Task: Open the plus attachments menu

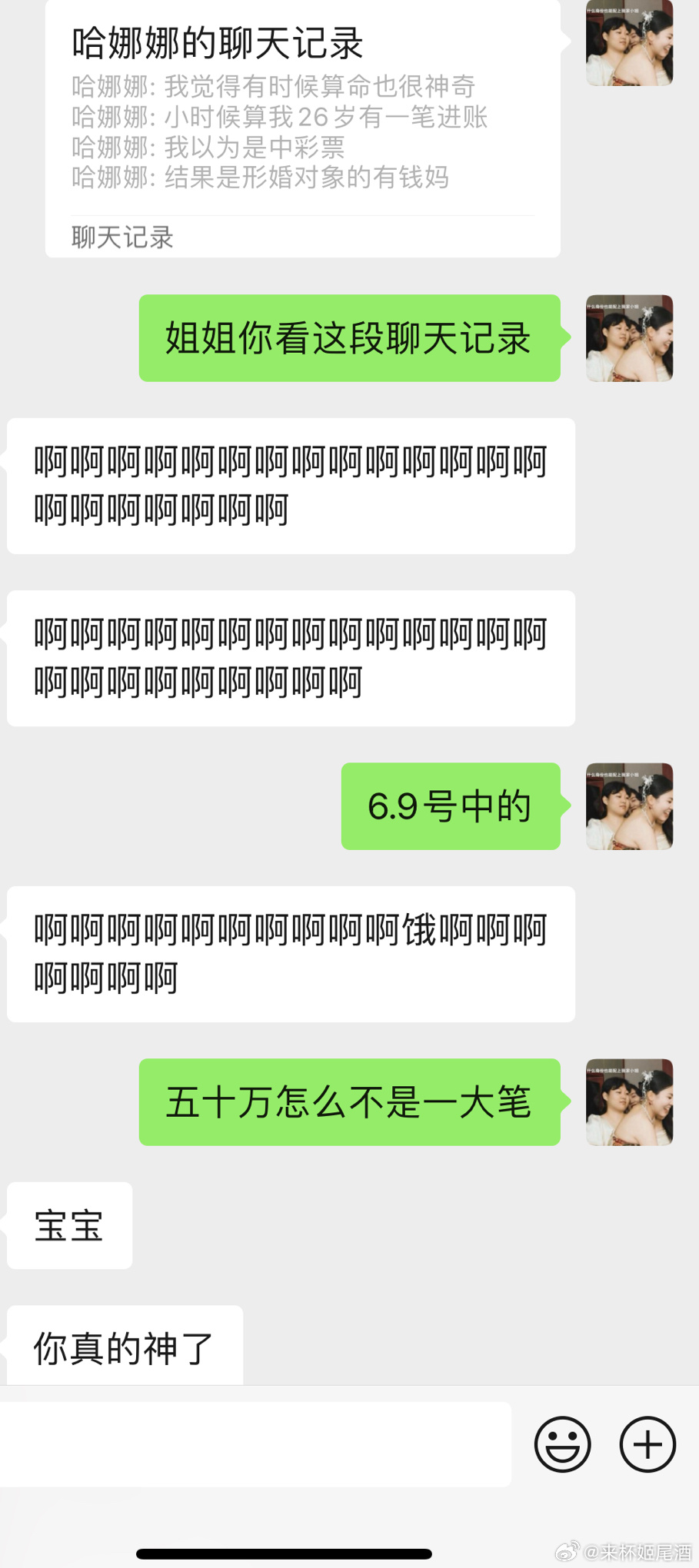Action: (647, 1443)
